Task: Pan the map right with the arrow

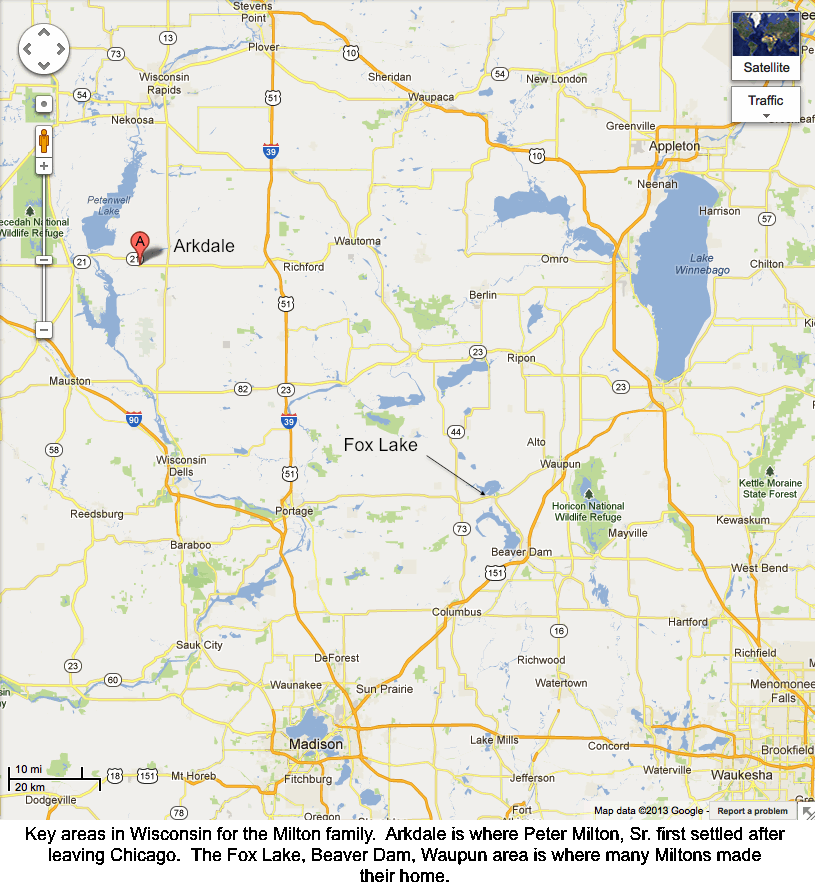Action: (x=60, y=50)
